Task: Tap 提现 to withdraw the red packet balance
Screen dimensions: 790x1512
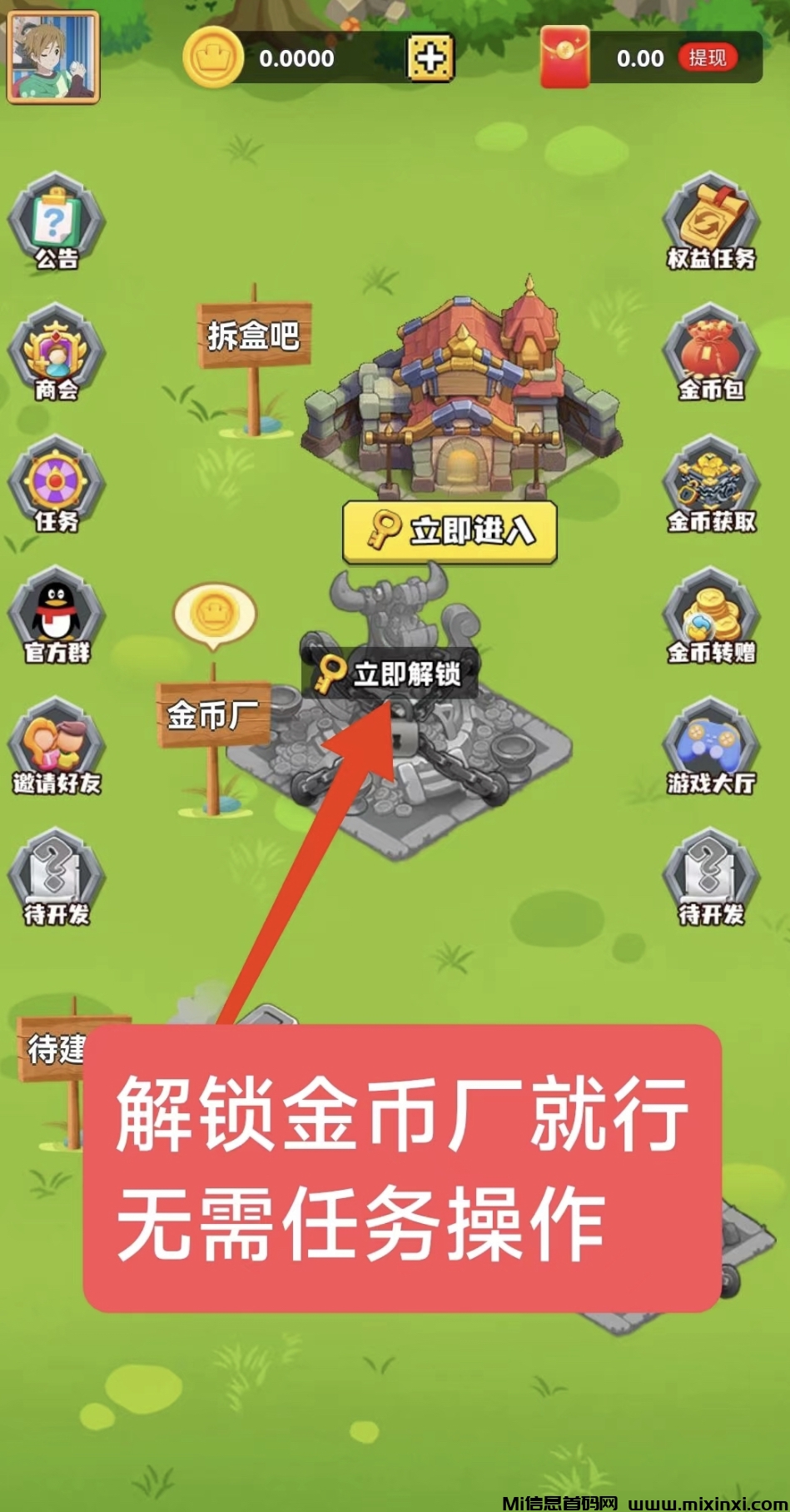Action: click(707, 57)
